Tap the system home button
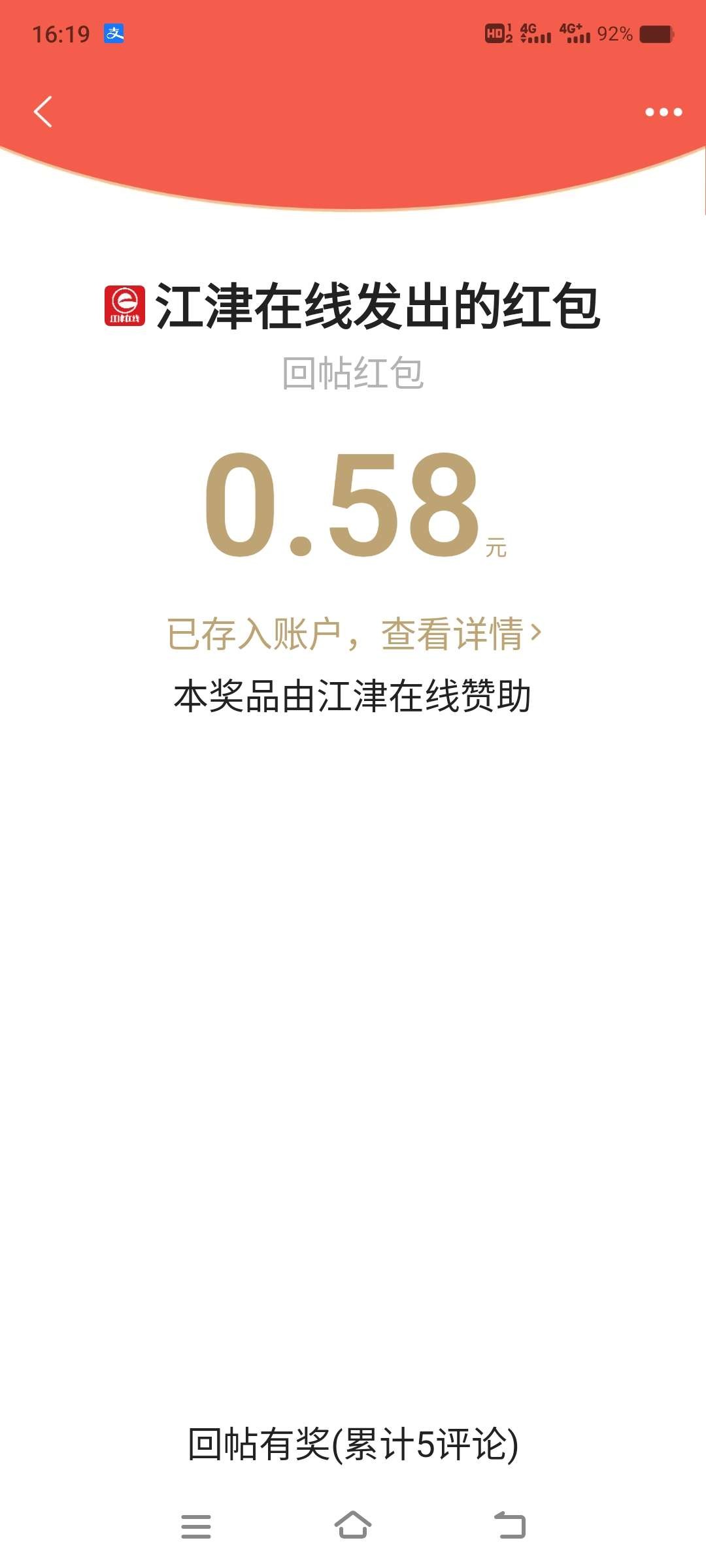706x1568 pixels. (x=353, y=1526)
